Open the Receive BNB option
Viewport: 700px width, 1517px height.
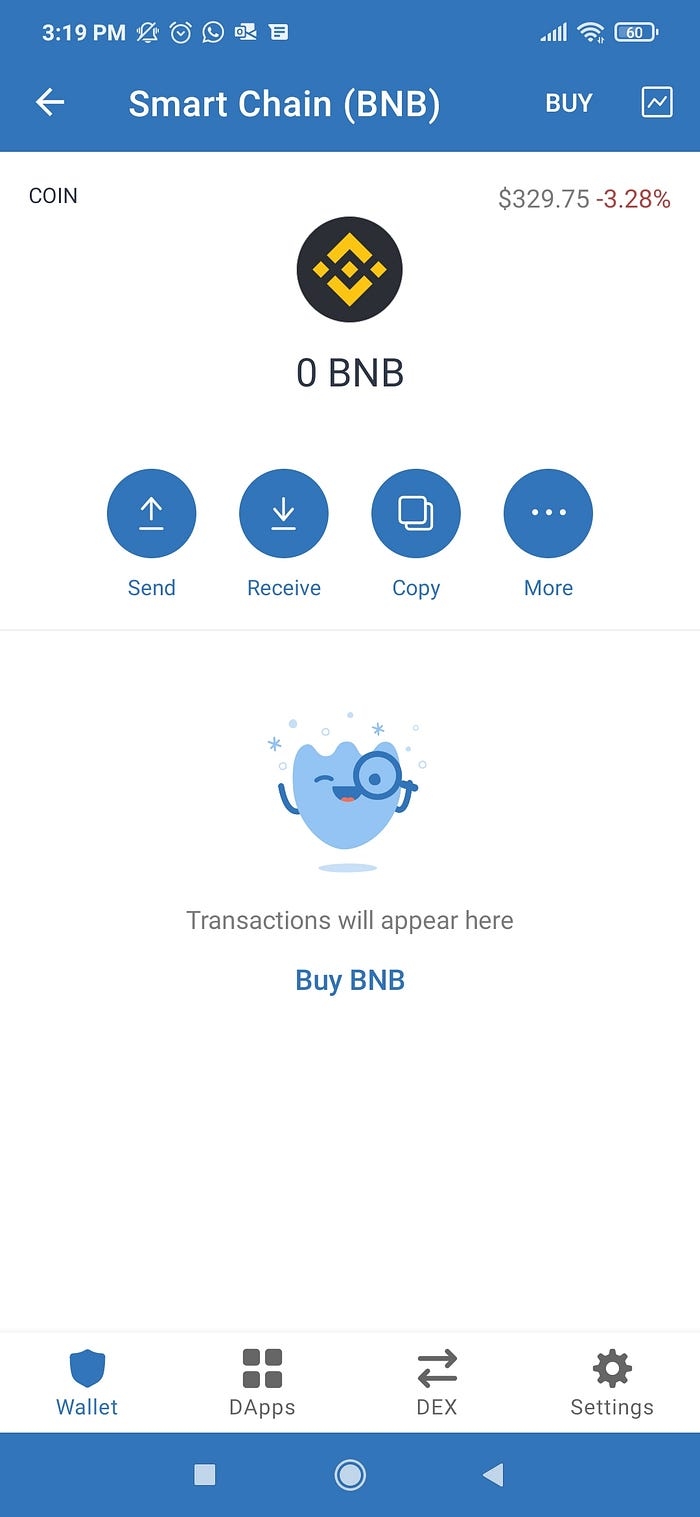(x=284, y=514)
